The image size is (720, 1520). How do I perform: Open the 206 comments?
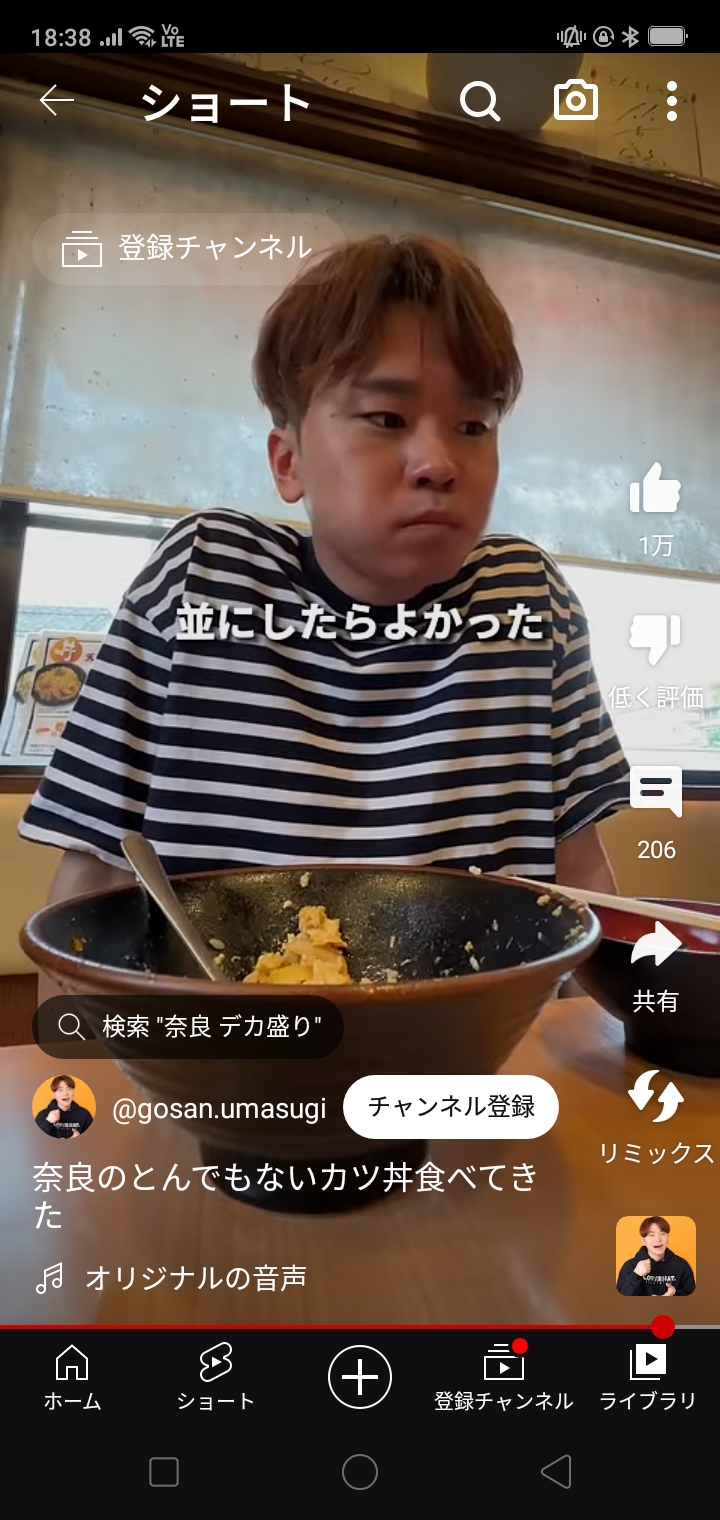pos(656,814)
